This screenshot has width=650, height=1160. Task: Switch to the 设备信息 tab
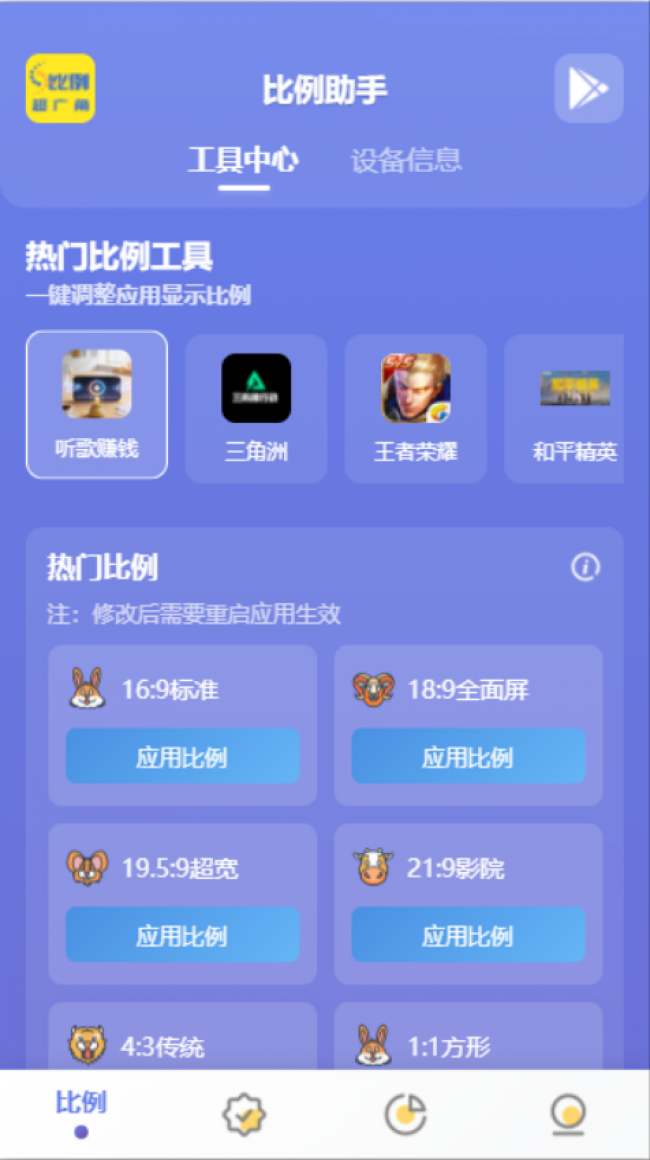[x=406, y=160]
